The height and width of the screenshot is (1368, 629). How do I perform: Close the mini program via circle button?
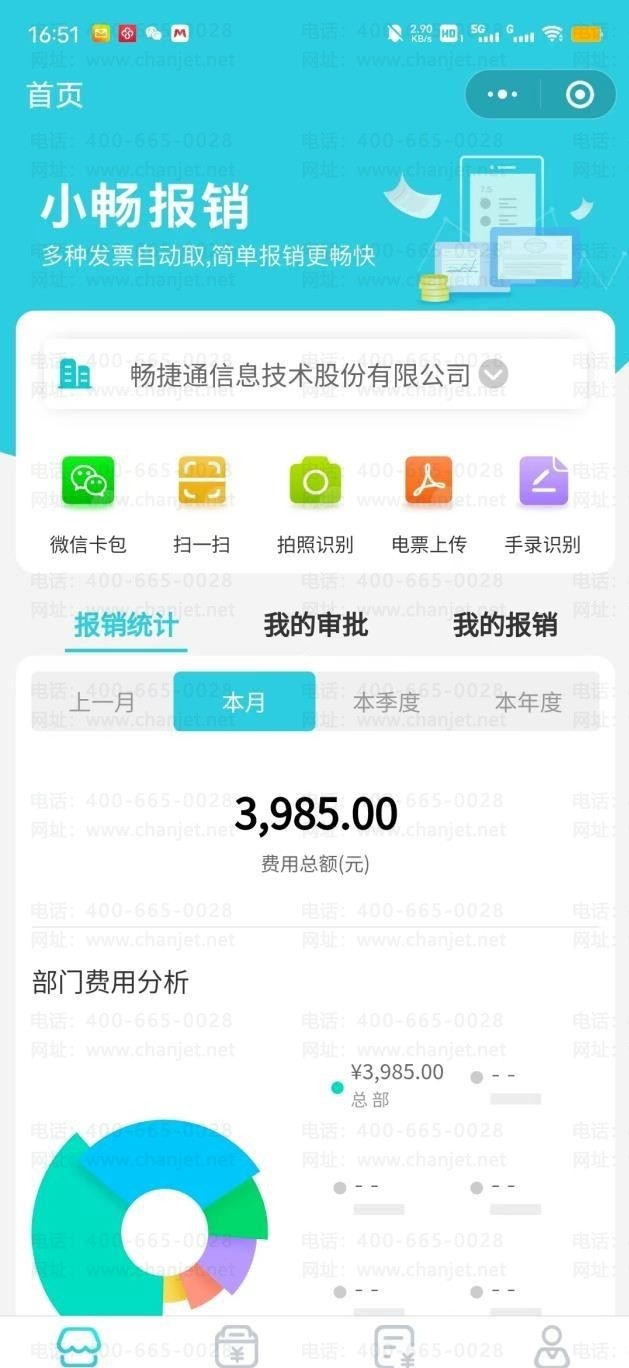(x=579, y=95)
